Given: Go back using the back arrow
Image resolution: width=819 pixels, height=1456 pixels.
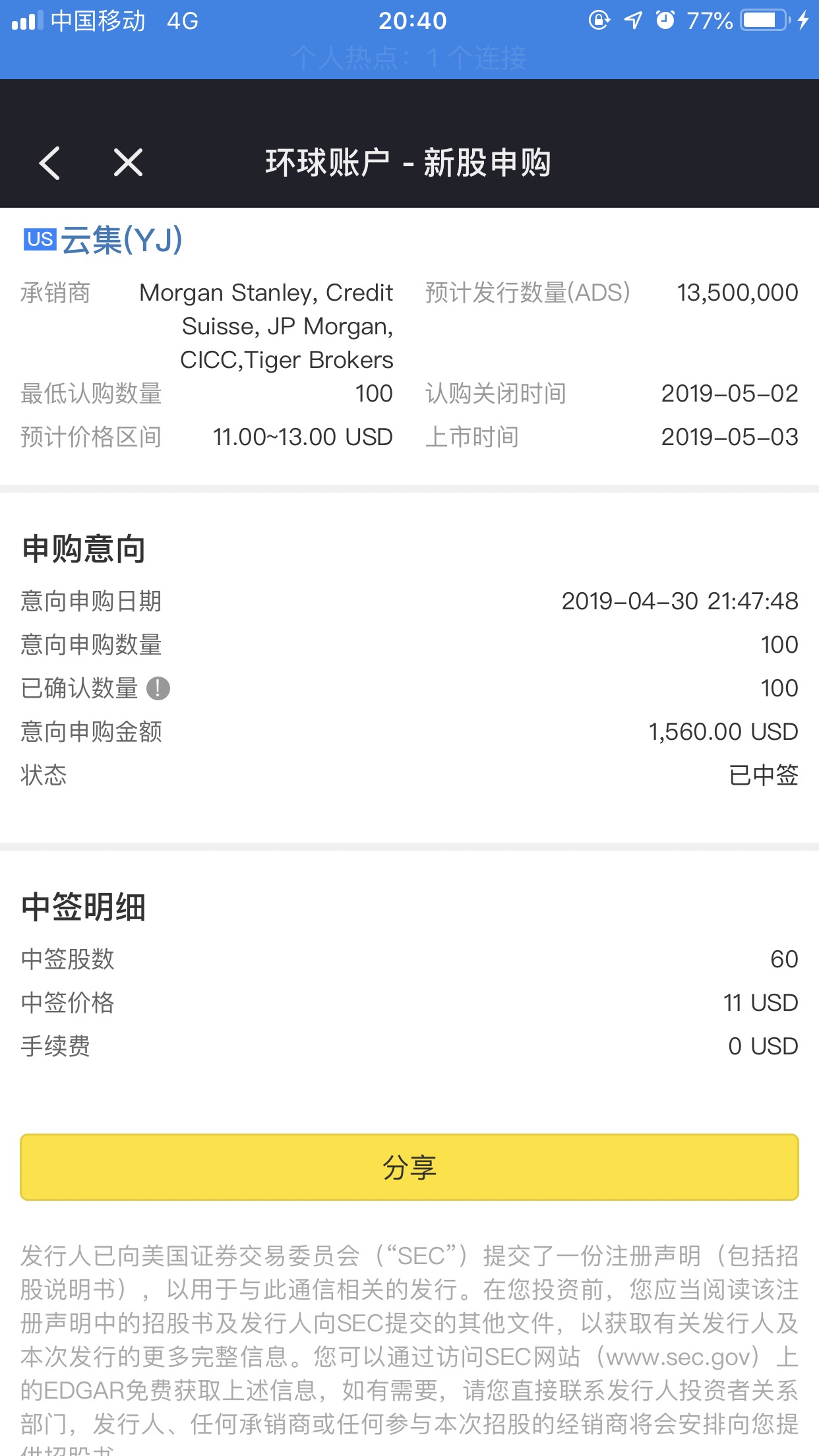Looking at the screenshot, I should tap(50, 163).
